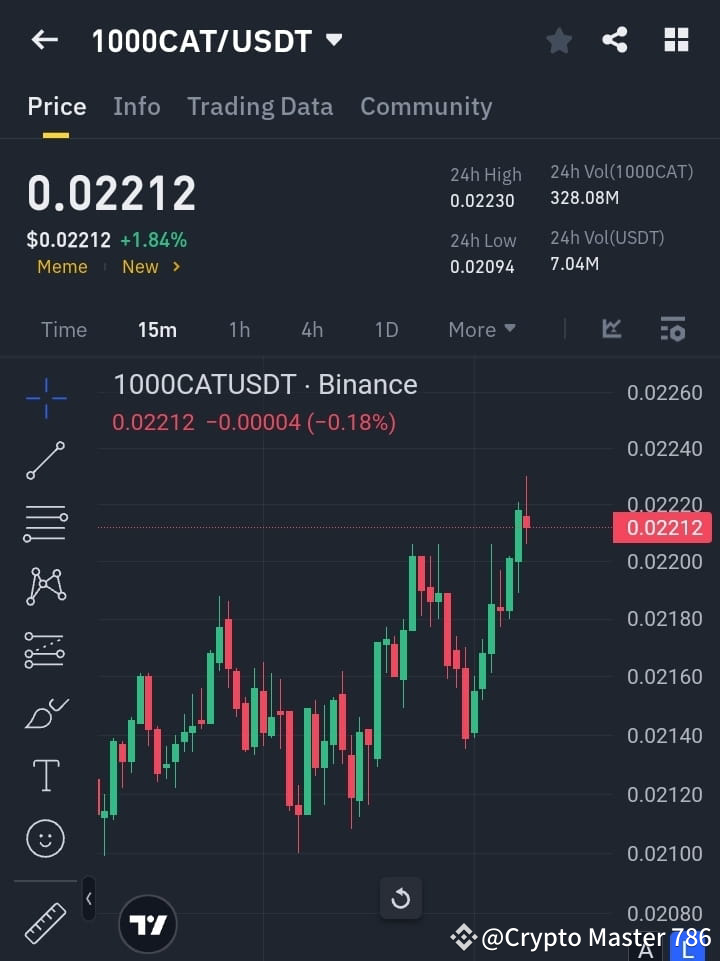Select the trend line drawing tool
The height and width of the screenshot is (961, 720).
(x=45, y=462)
